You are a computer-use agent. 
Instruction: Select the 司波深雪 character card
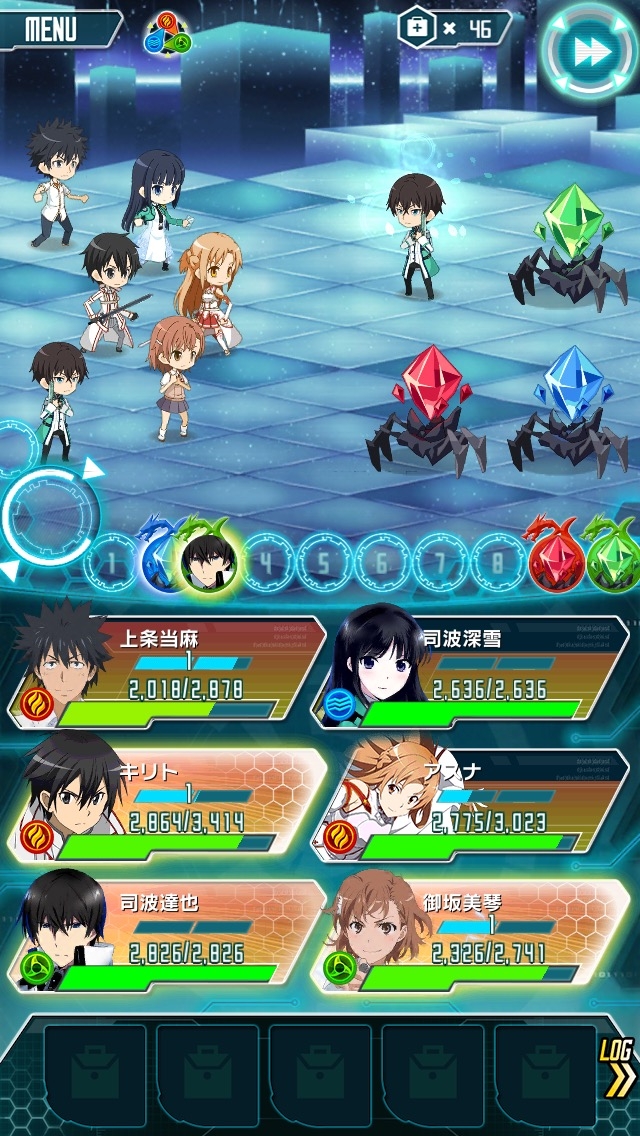pos(470,672)
